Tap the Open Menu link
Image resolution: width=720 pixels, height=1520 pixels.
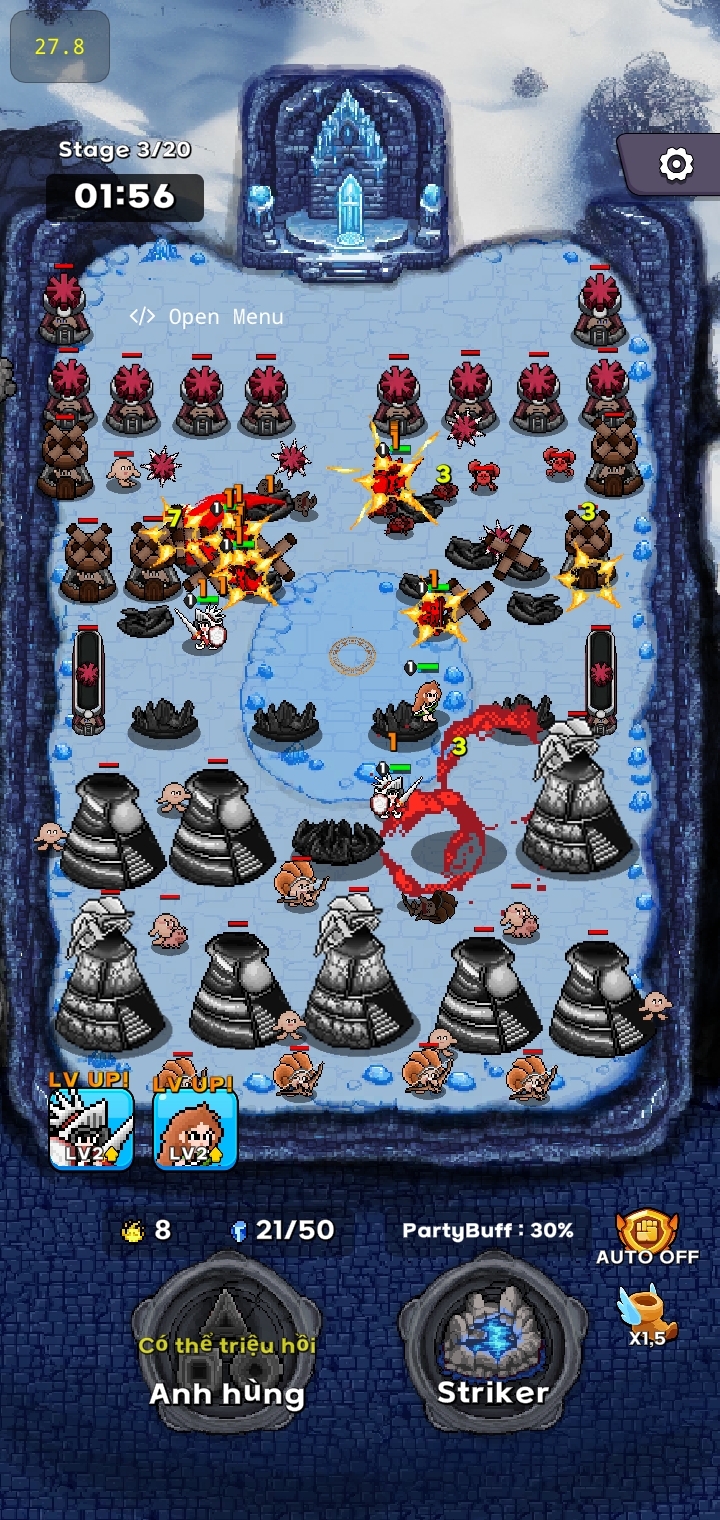tap(207, 317)
